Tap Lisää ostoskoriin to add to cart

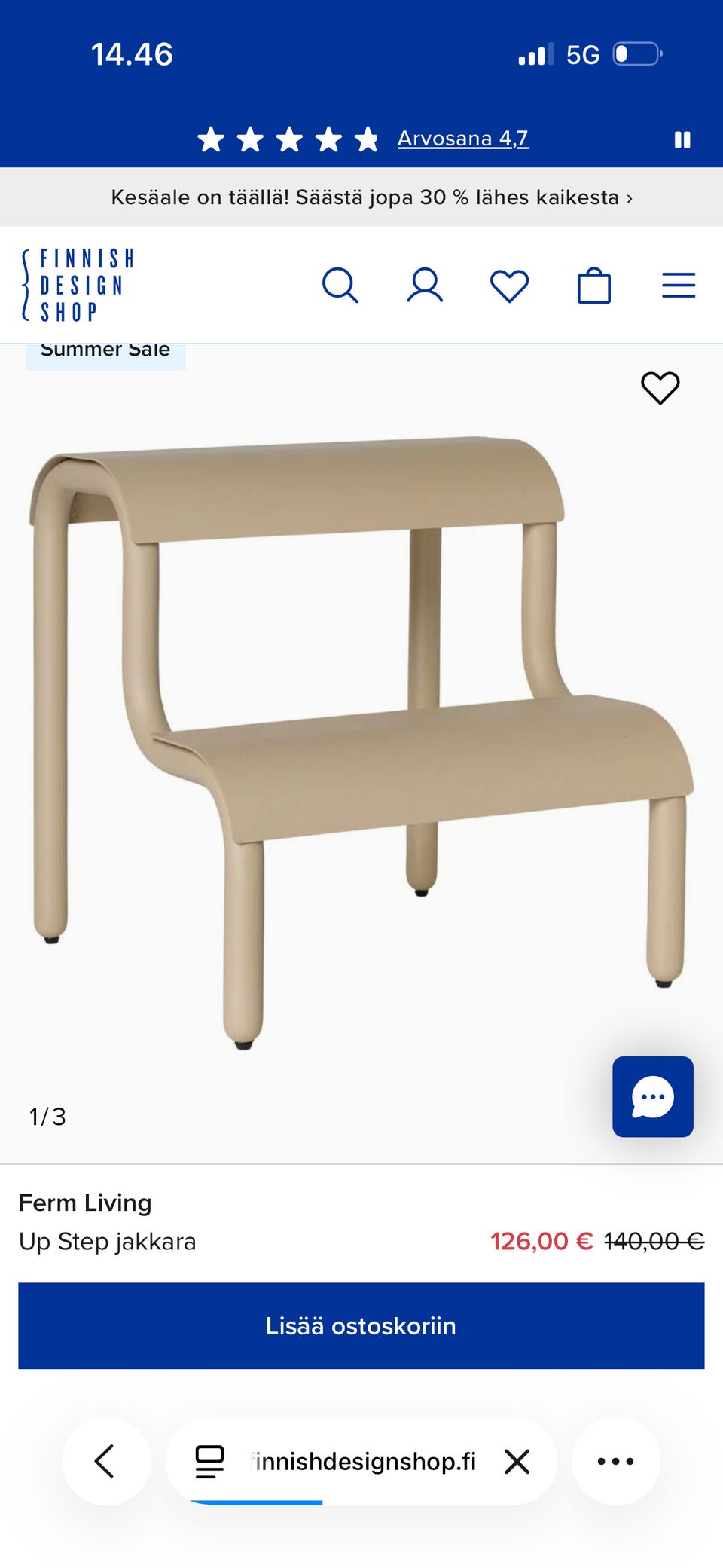pos(361,1325)
